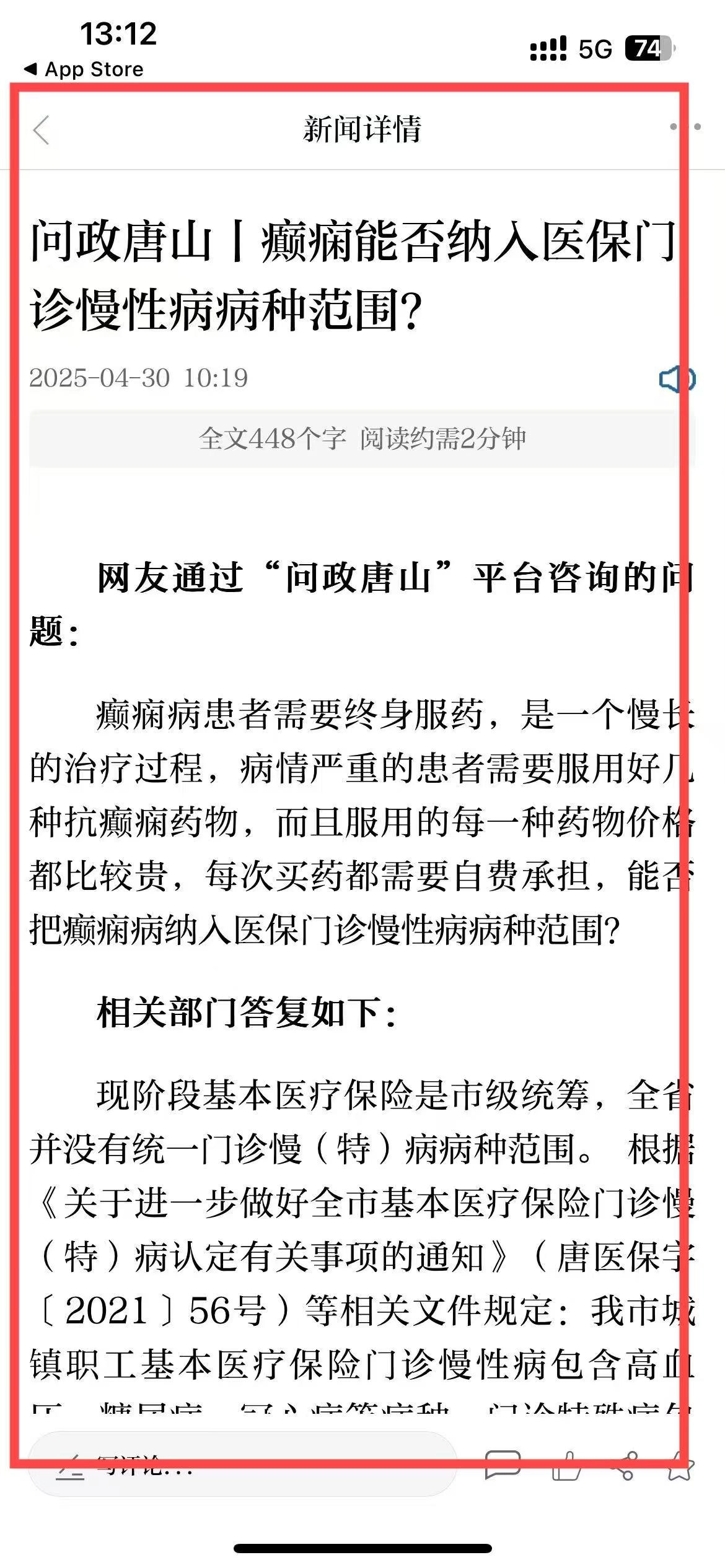This screenshot has height=1568, width=725.
Task: Open the write comment field
Action: click(x=242, y=1465)
